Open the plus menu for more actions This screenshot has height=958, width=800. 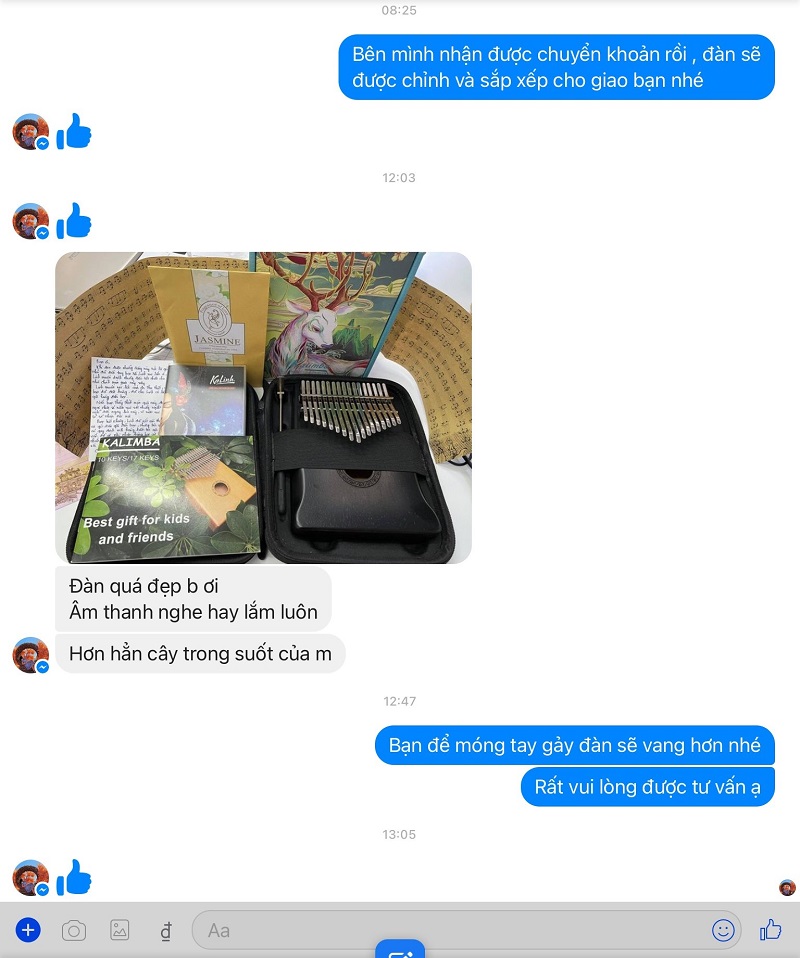coord(28,930)
